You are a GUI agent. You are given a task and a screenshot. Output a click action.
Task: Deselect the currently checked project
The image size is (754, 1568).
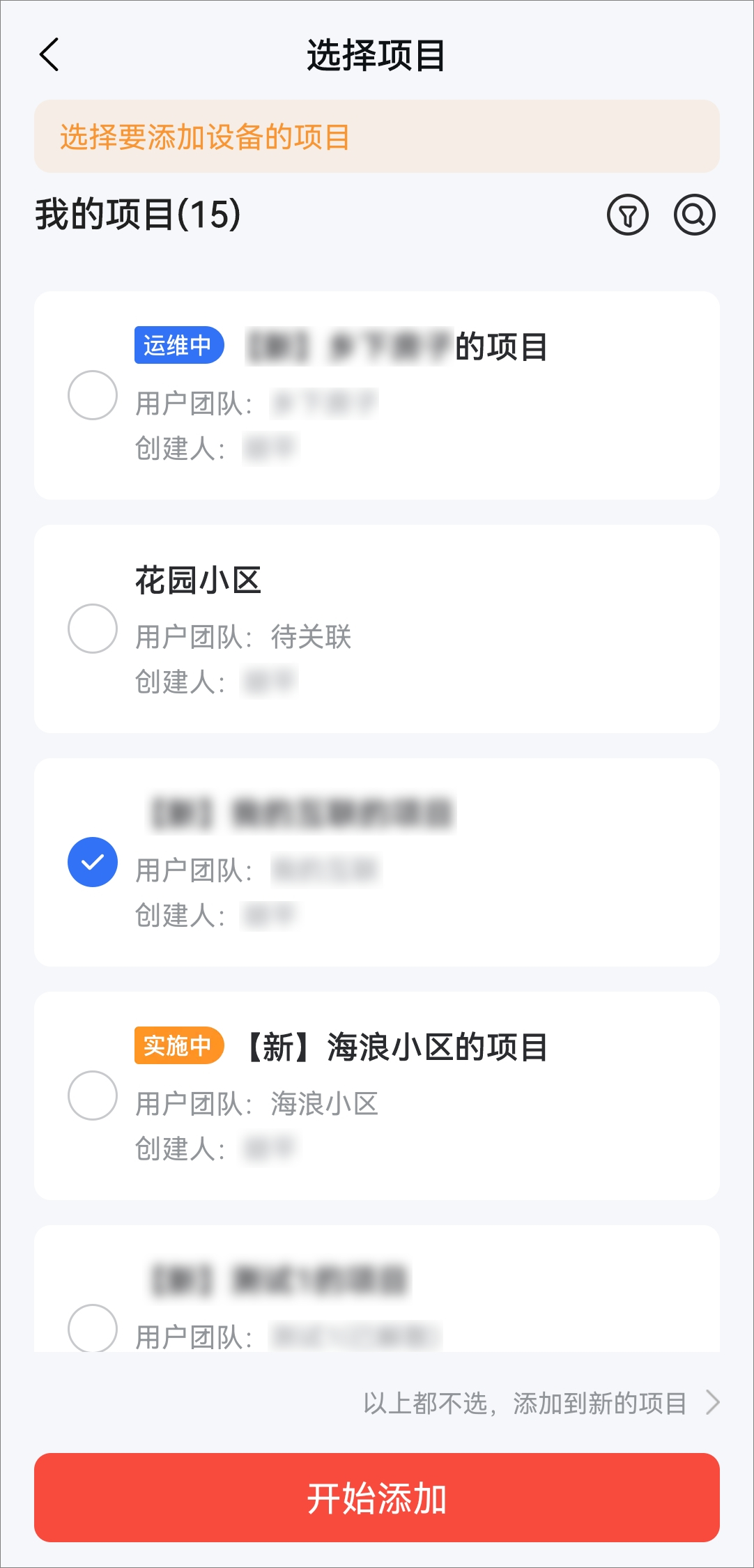[x=93, y=862]
